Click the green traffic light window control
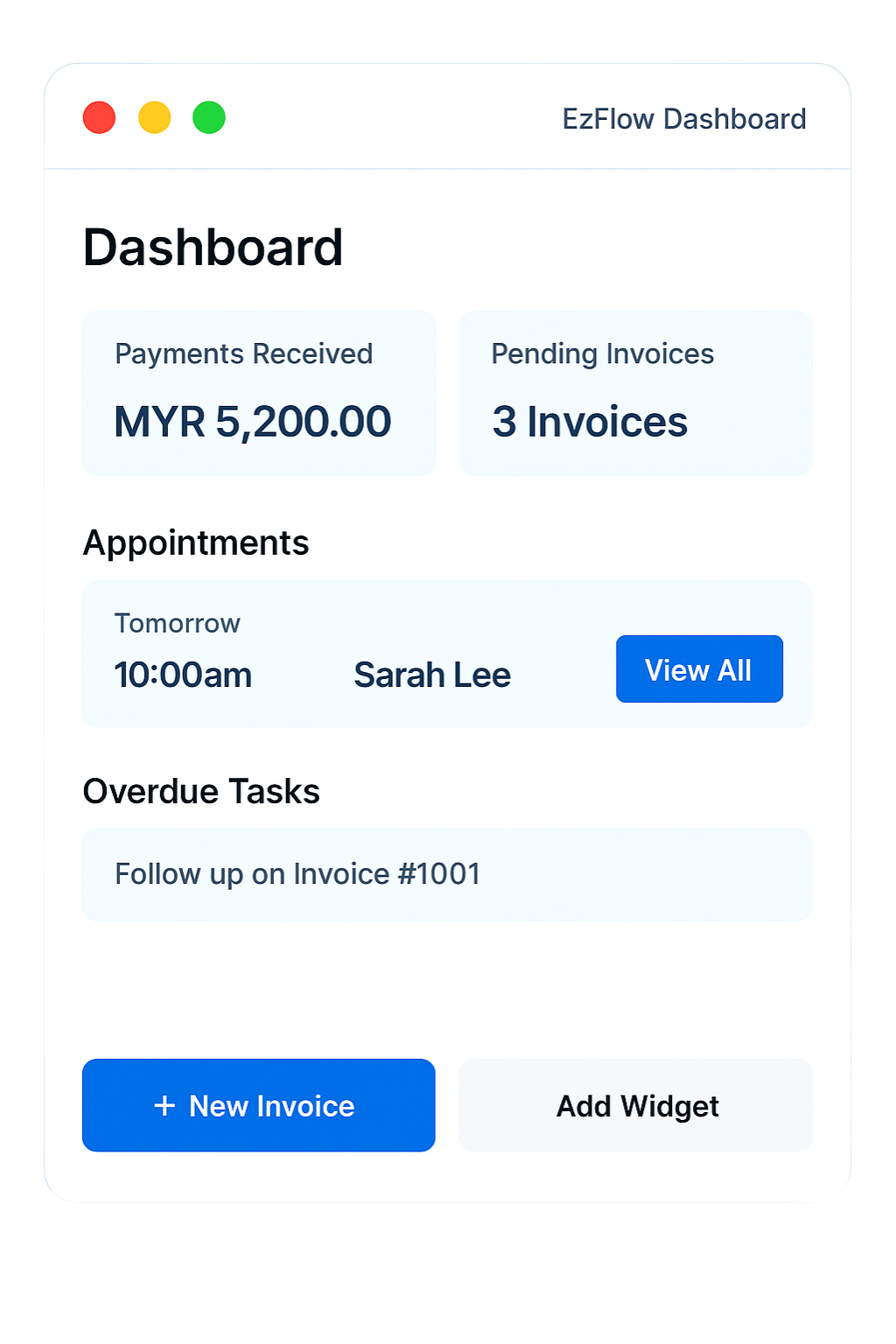The height and width of the screenshot is (1344, 896). point(209,116)
